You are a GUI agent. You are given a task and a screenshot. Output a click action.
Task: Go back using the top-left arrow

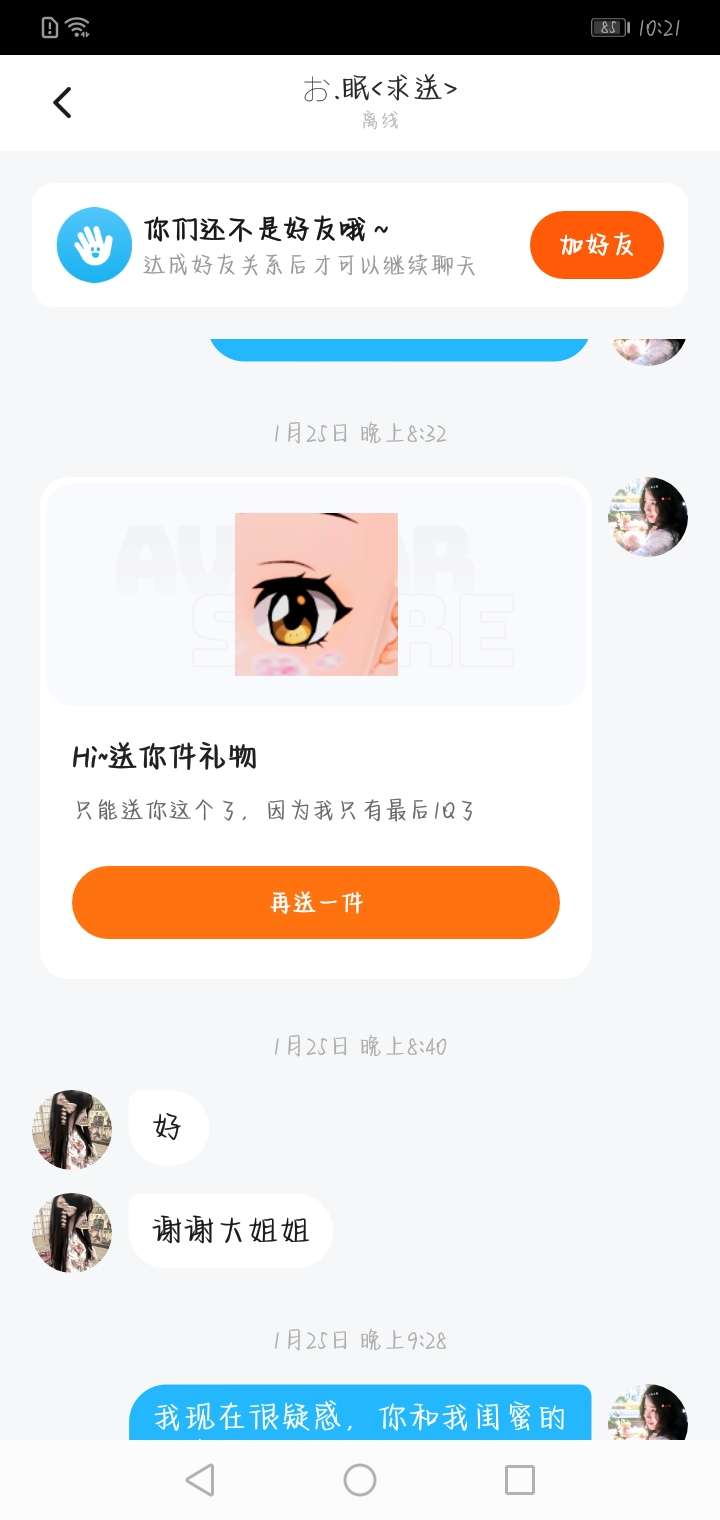click(x=62, y=102)
